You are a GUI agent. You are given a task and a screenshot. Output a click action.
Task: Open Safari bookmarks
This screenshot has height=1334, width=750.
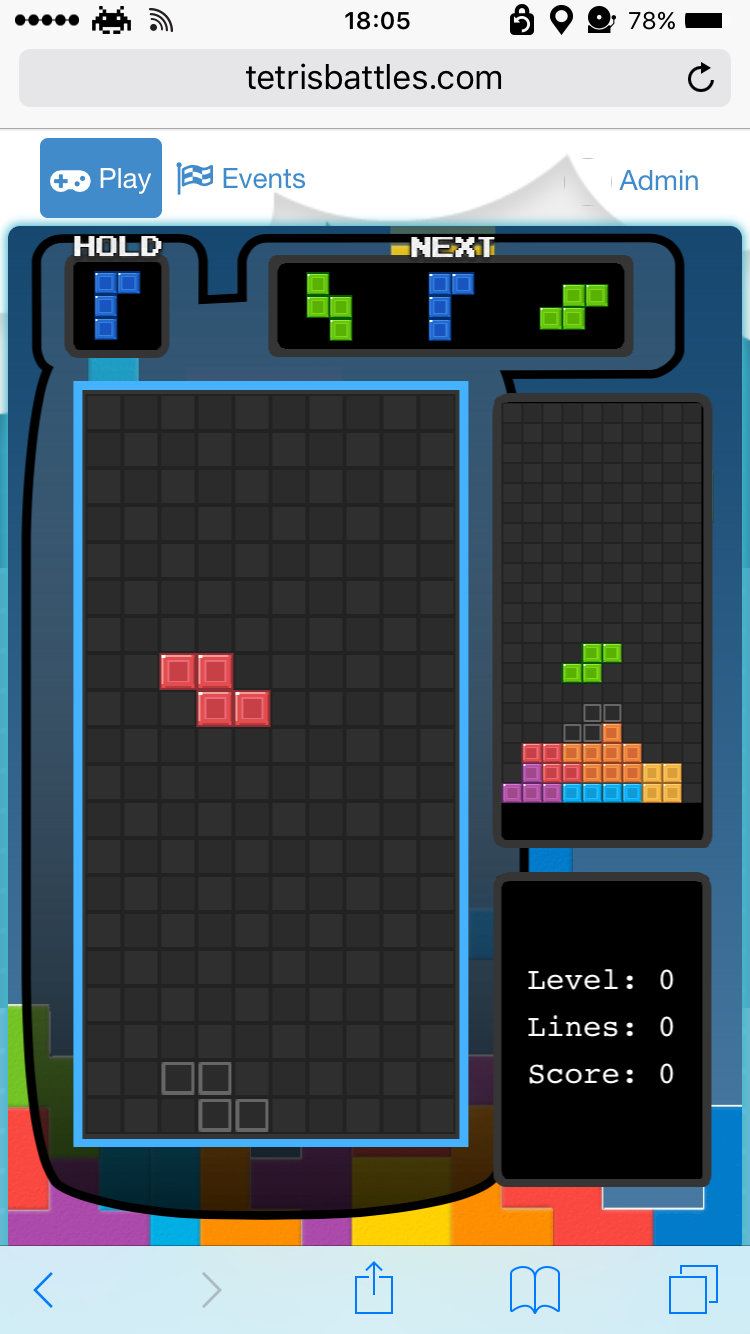pos(535,1290)
